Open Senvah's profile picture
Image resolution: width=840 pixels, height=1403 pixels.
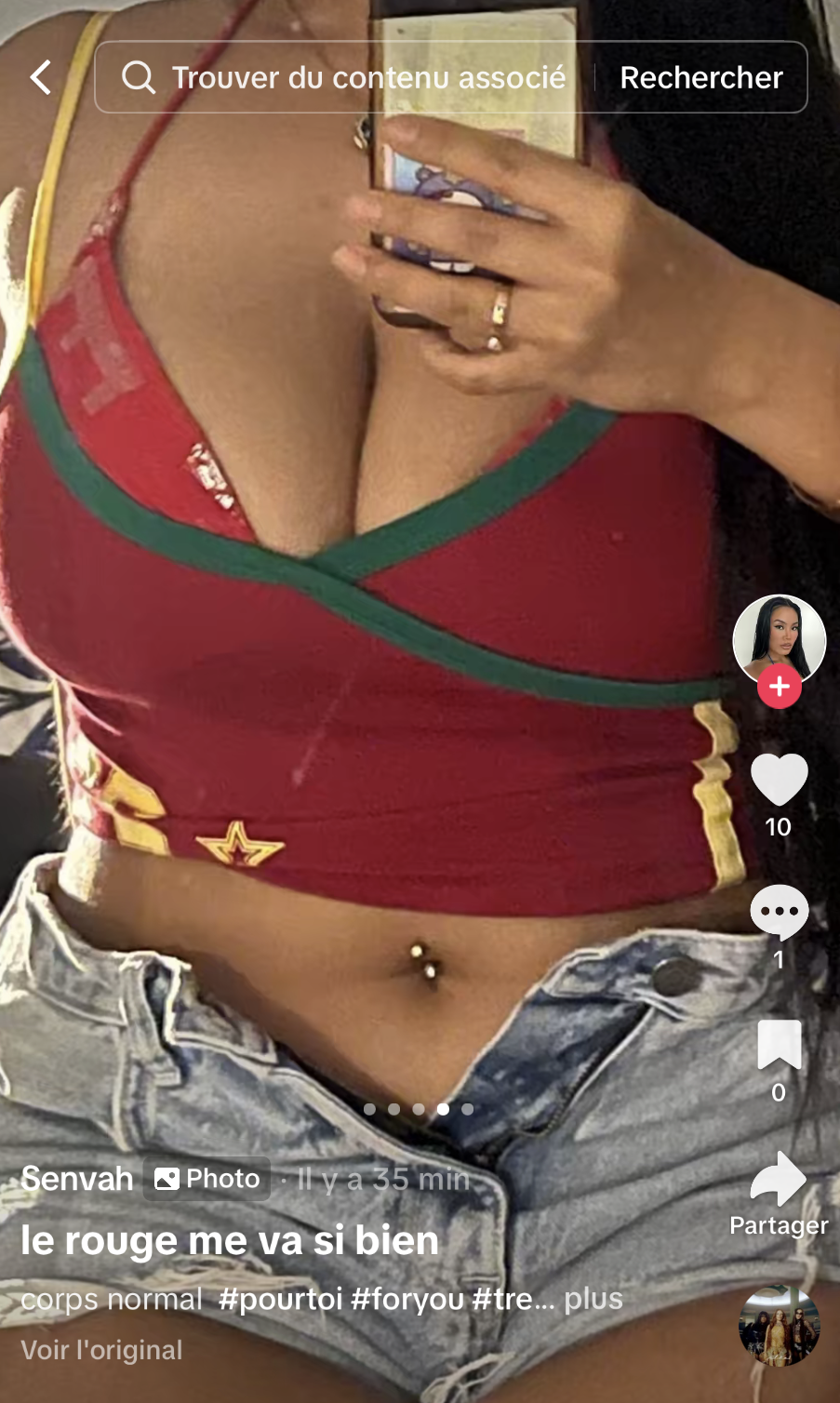tap(779, 640)
